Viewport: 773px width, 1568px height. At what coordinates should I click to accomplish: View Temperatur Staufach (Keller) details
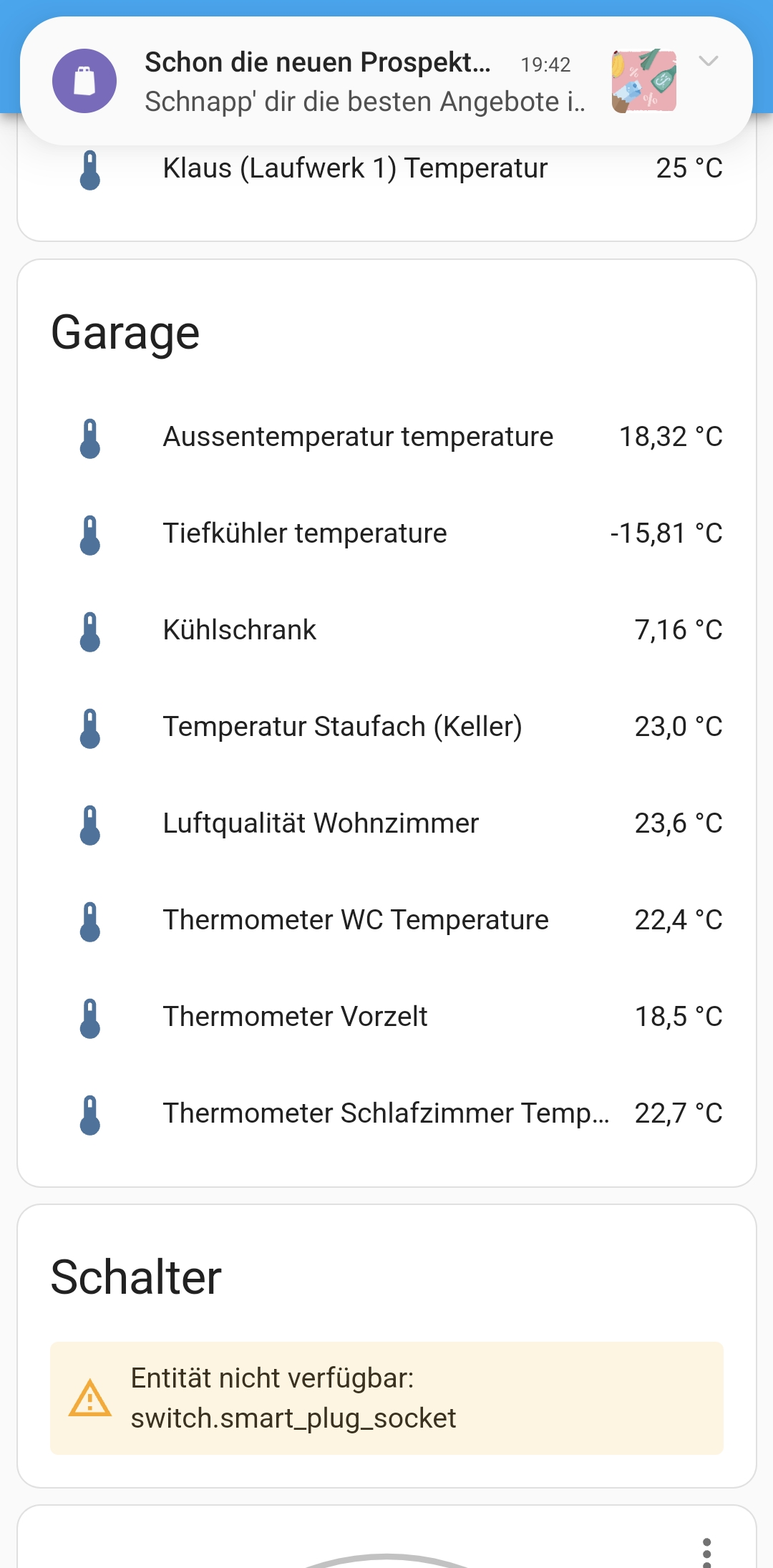[342, 727]
